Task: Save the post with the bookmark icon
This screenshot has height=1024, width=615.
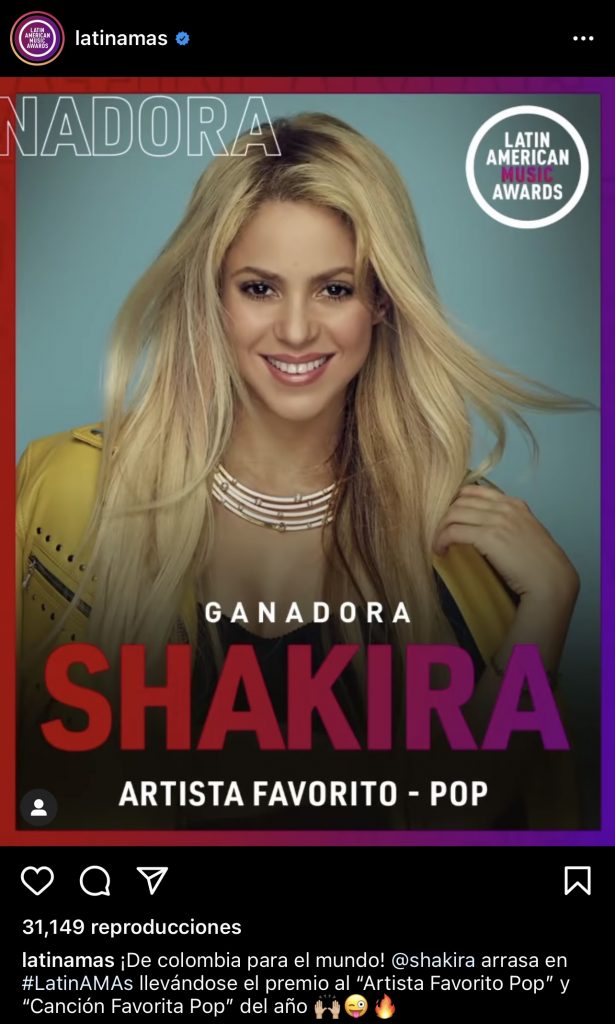Action: tap(577, 880)
